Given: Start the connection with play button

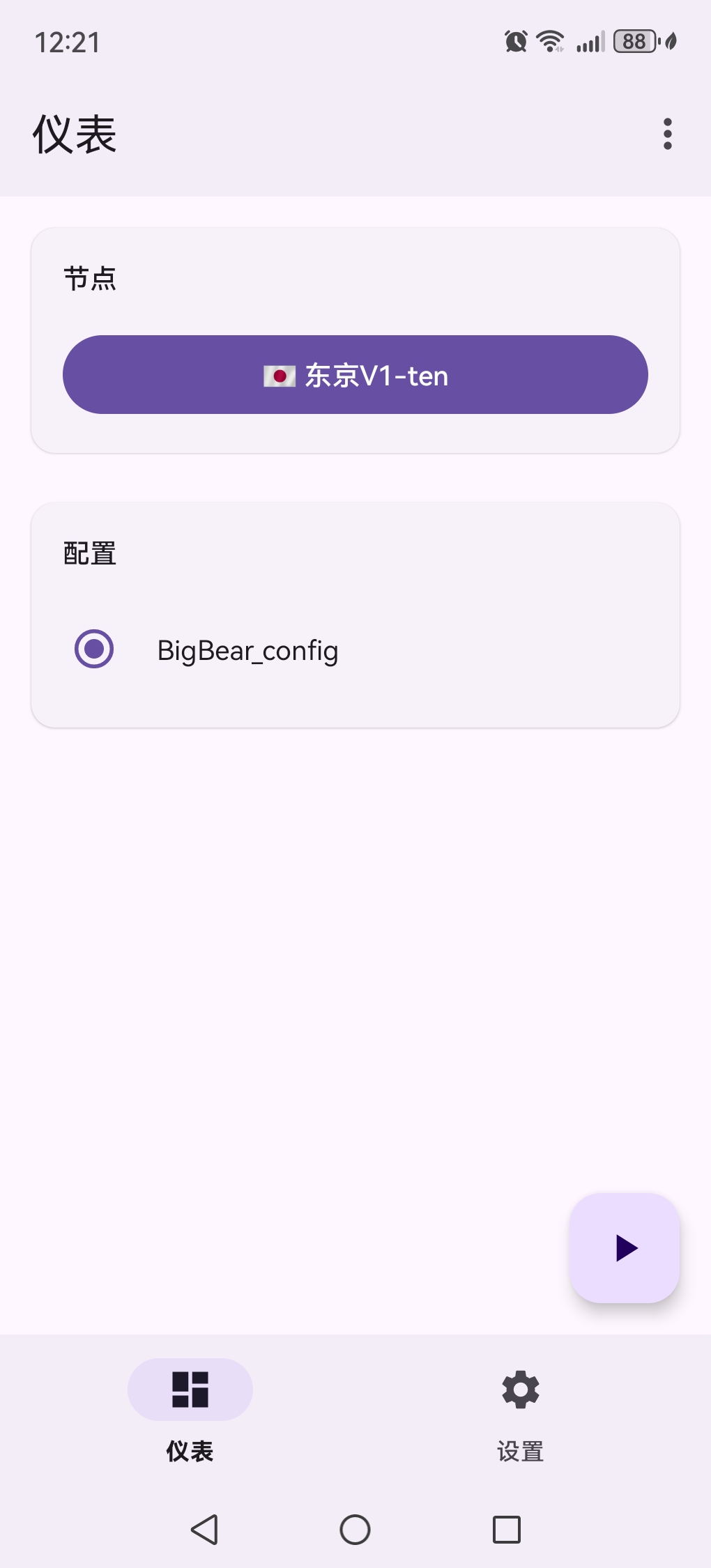Looking at the screenshot, I should click(x=625, y=1247).
